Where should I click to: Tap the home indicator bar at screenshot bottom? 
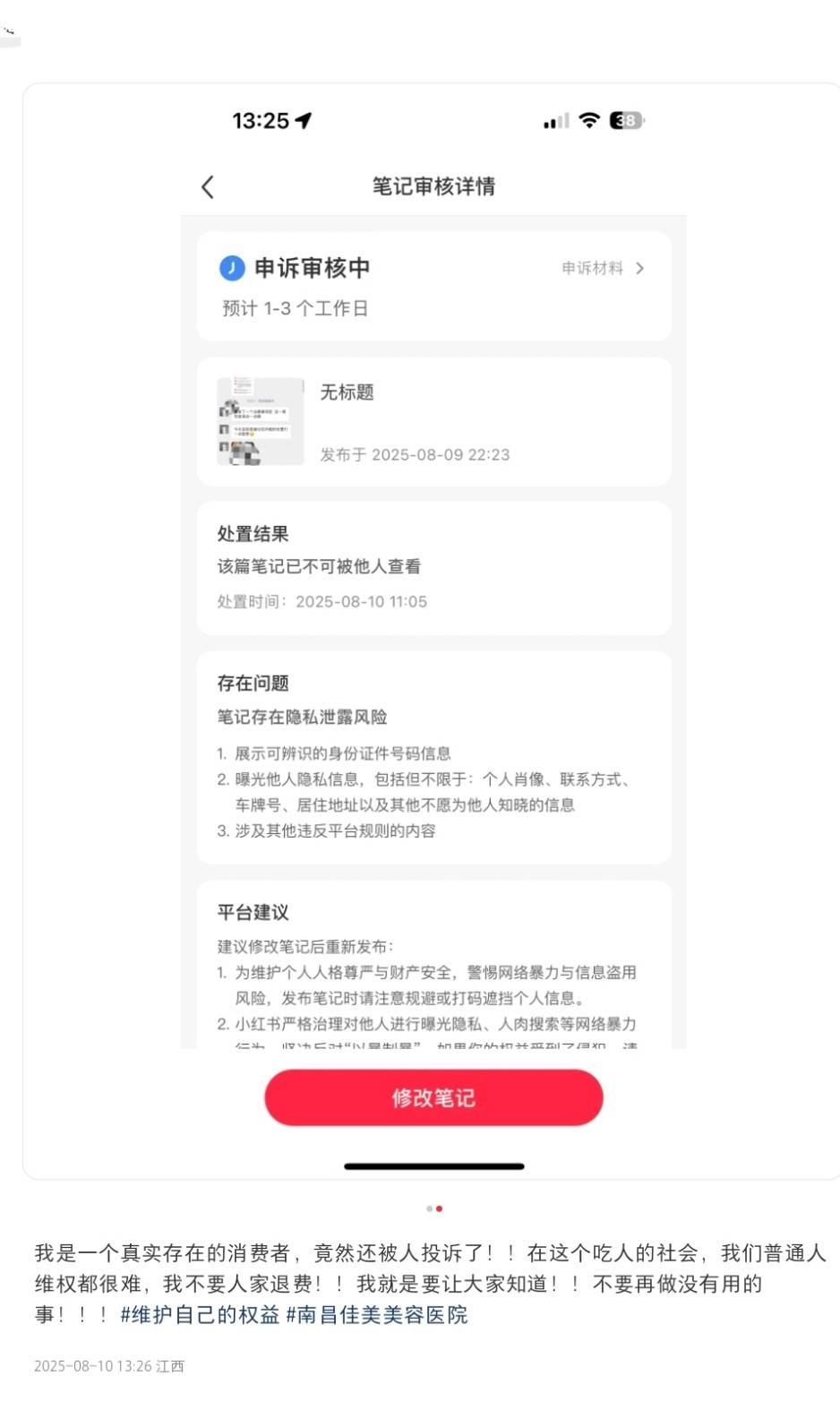(x=433, y=1165)
